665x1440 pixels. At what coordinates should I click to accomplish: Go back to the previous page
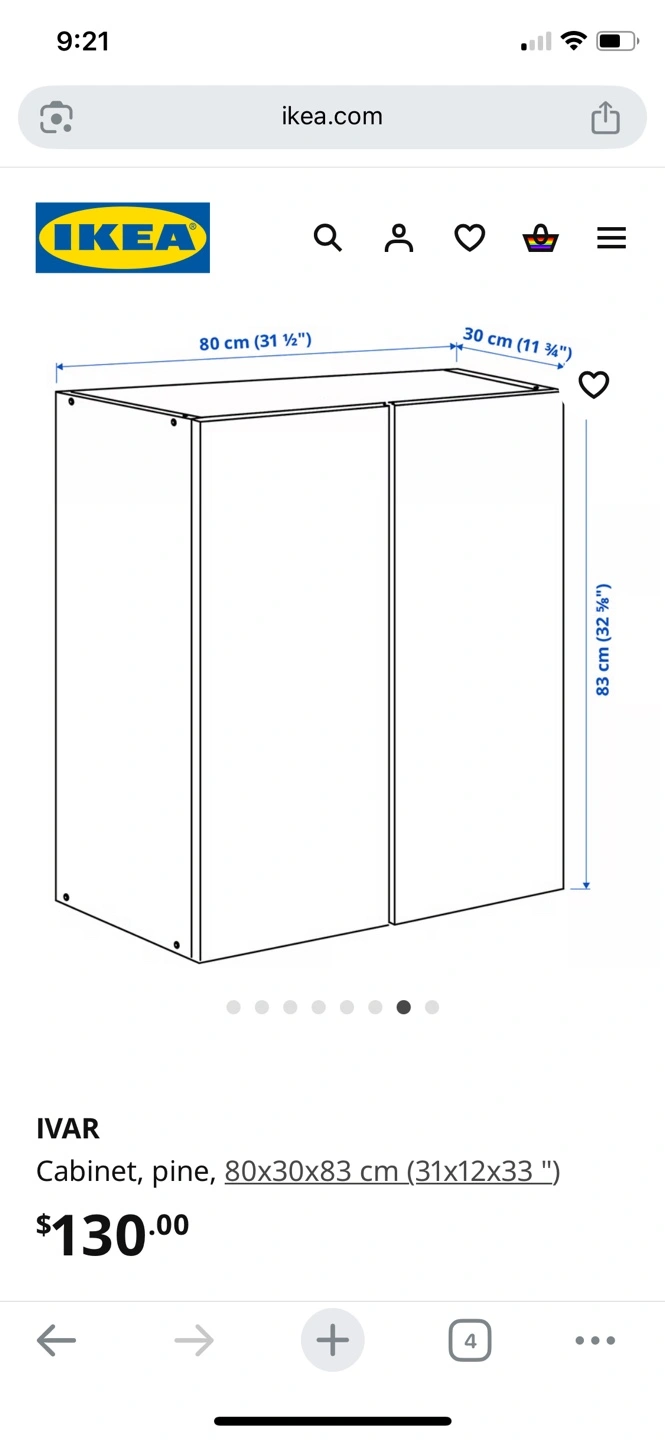[56, 1340]
